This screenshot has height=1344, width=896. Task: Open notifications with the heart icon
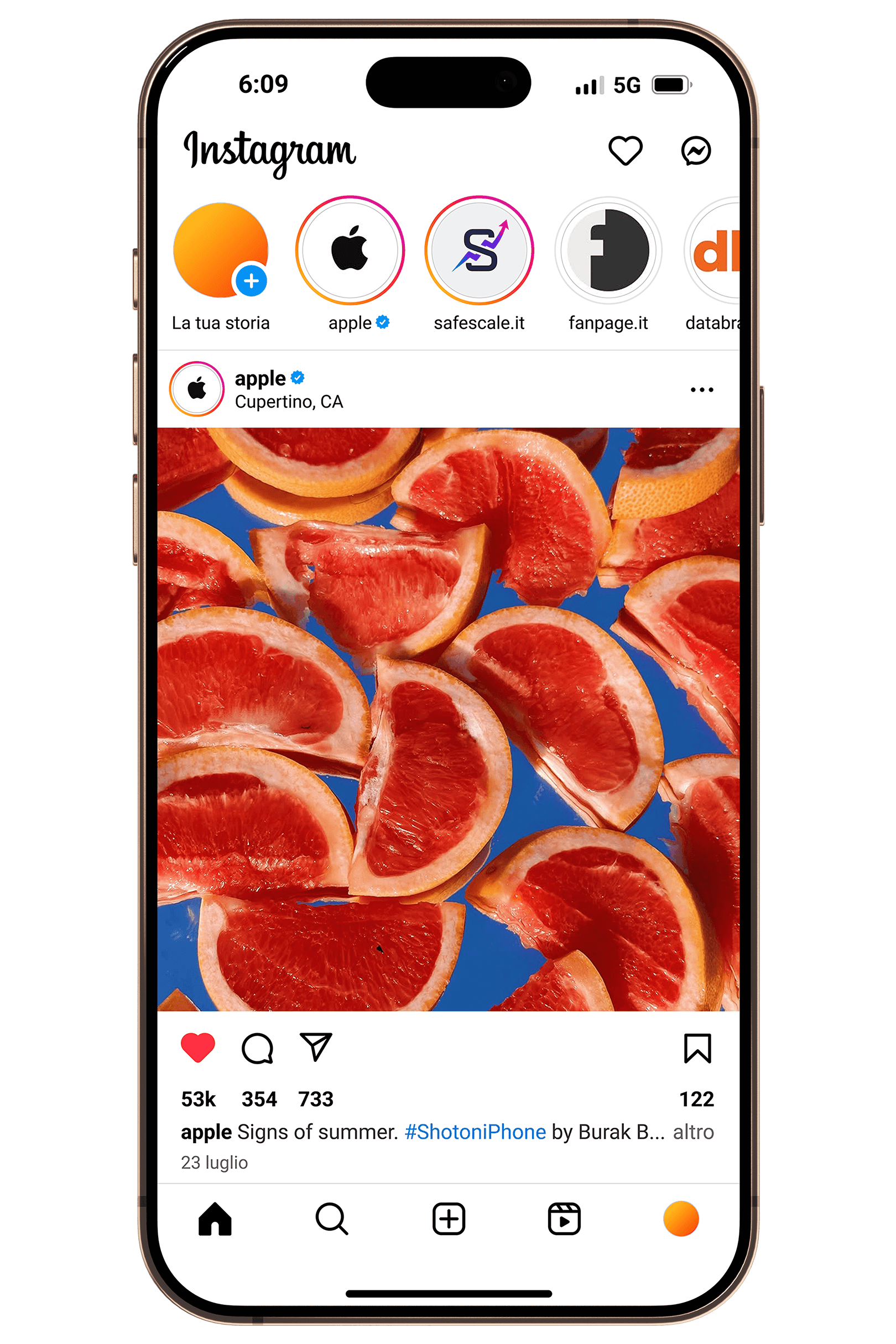pos(624,151)
